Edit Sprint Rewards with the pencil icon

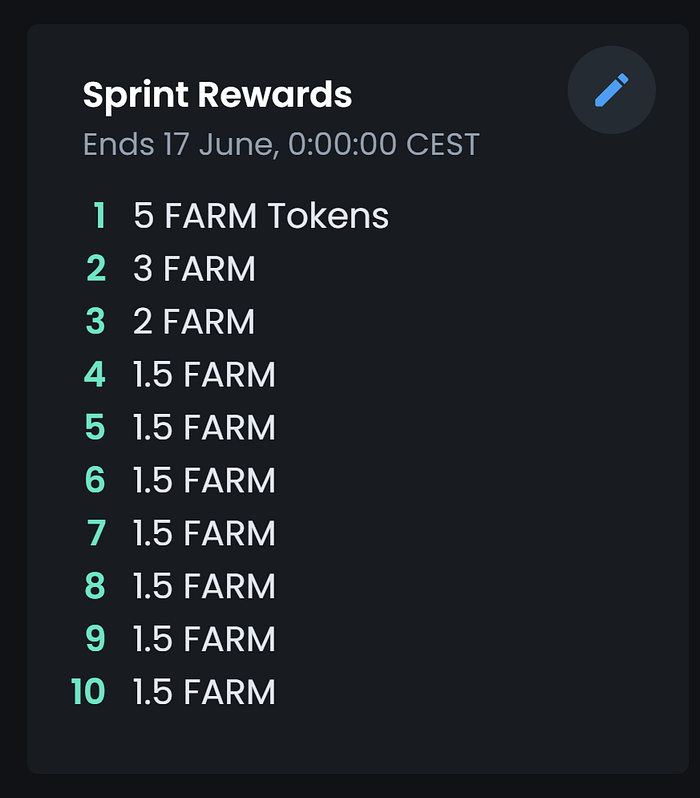pos(611,91)
